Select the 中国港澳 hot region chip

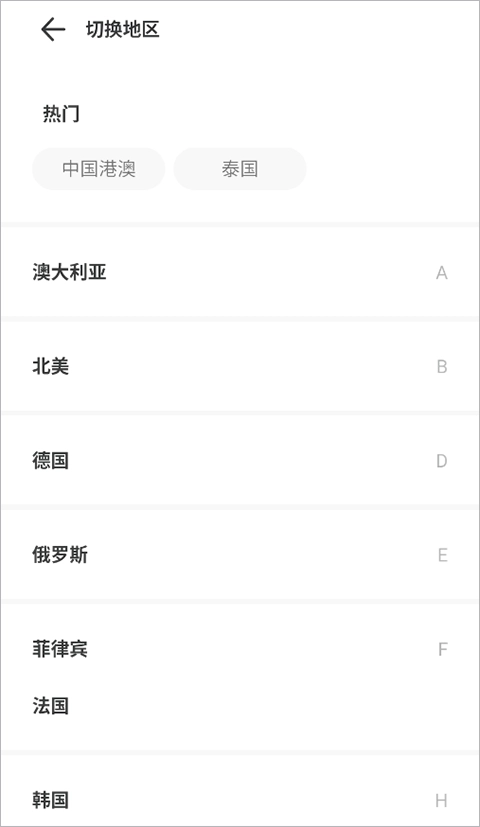(x=99, y=169)
